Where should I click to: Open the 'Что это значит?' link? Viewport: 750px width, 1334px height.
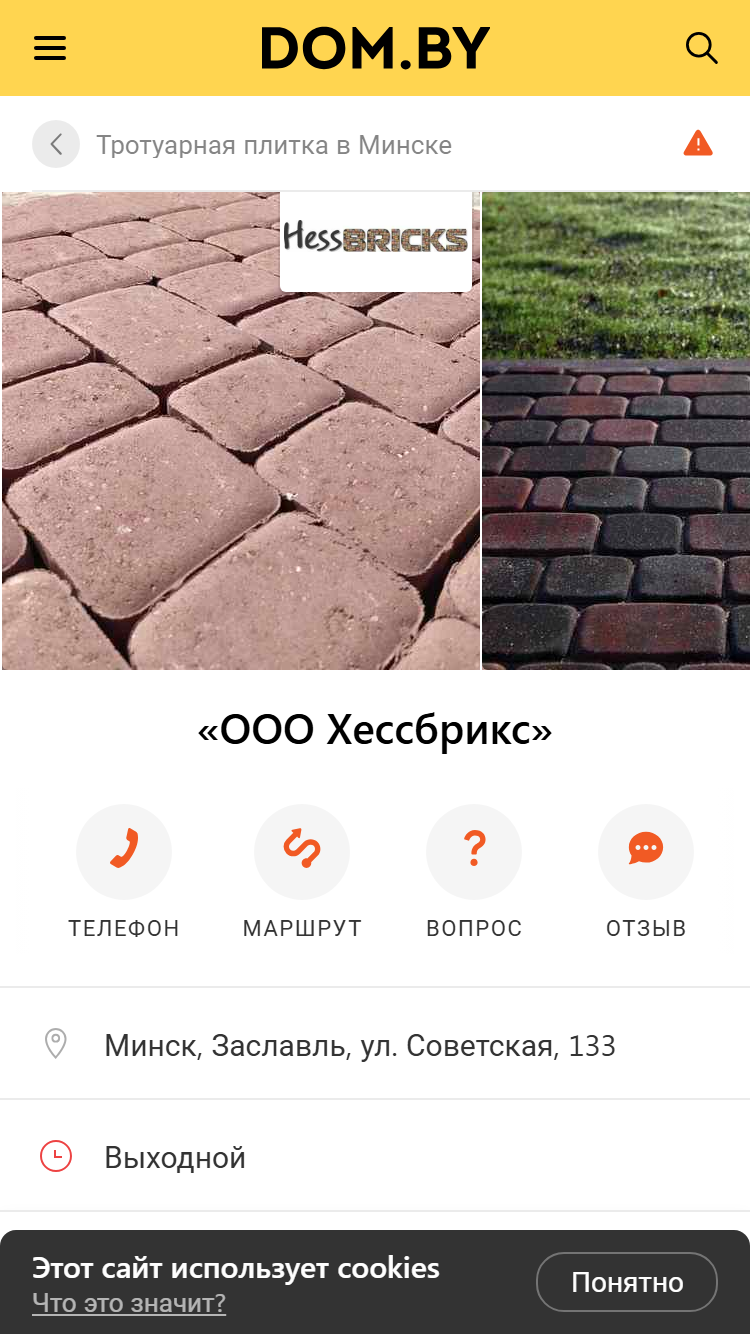129,1303
